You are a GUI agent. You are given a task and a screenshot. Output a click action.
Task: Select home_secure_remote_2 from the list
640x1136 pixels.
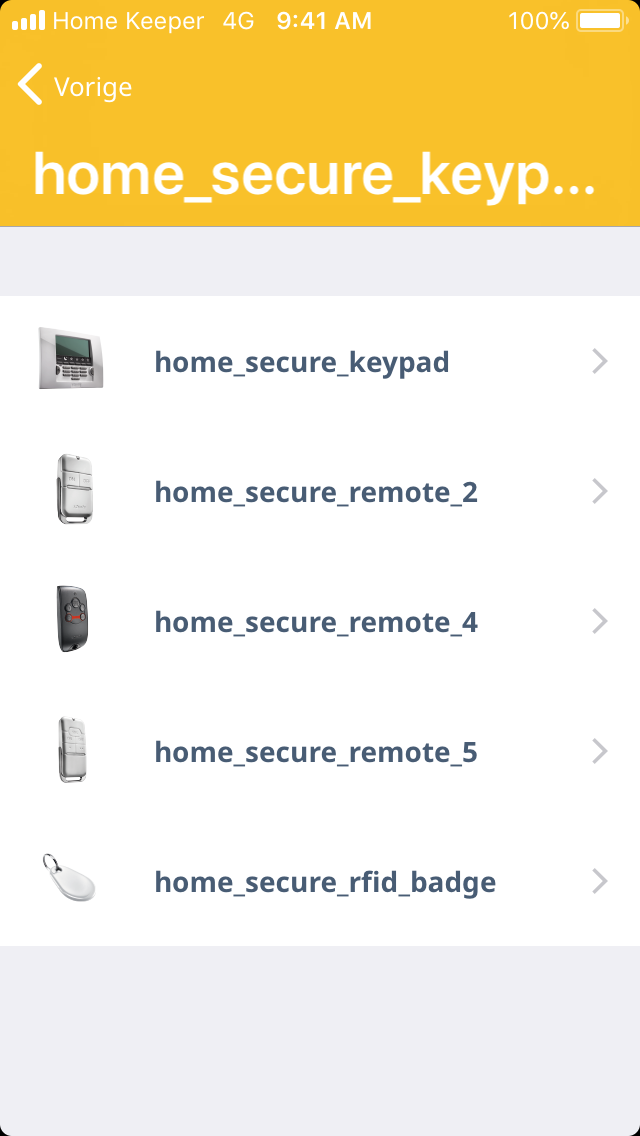pyautogui.click(x=320, y=491)
